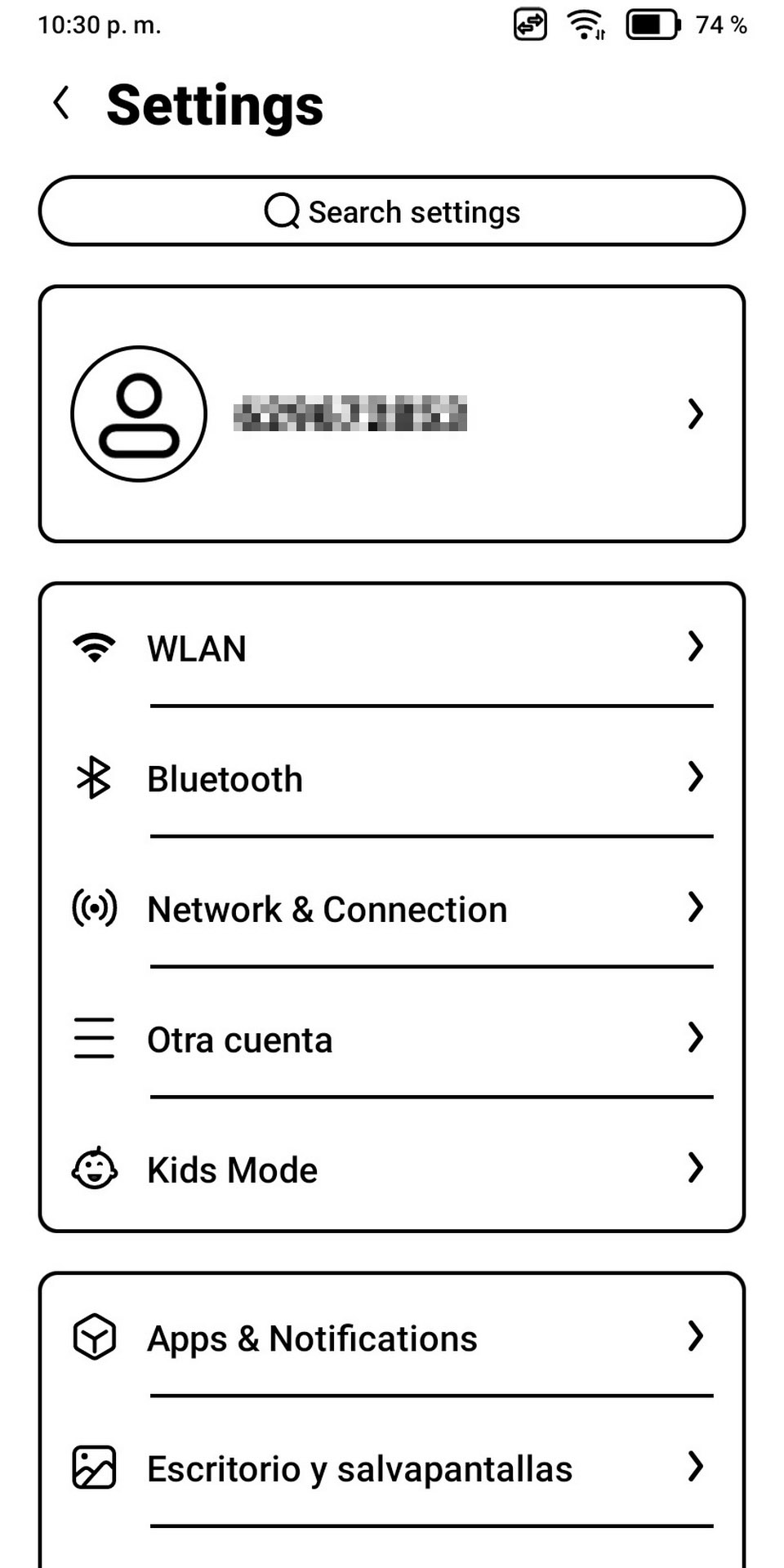Open Bluetooth settings
The height and width of the screenshot is (1568, 784).
tap(392, 778)
